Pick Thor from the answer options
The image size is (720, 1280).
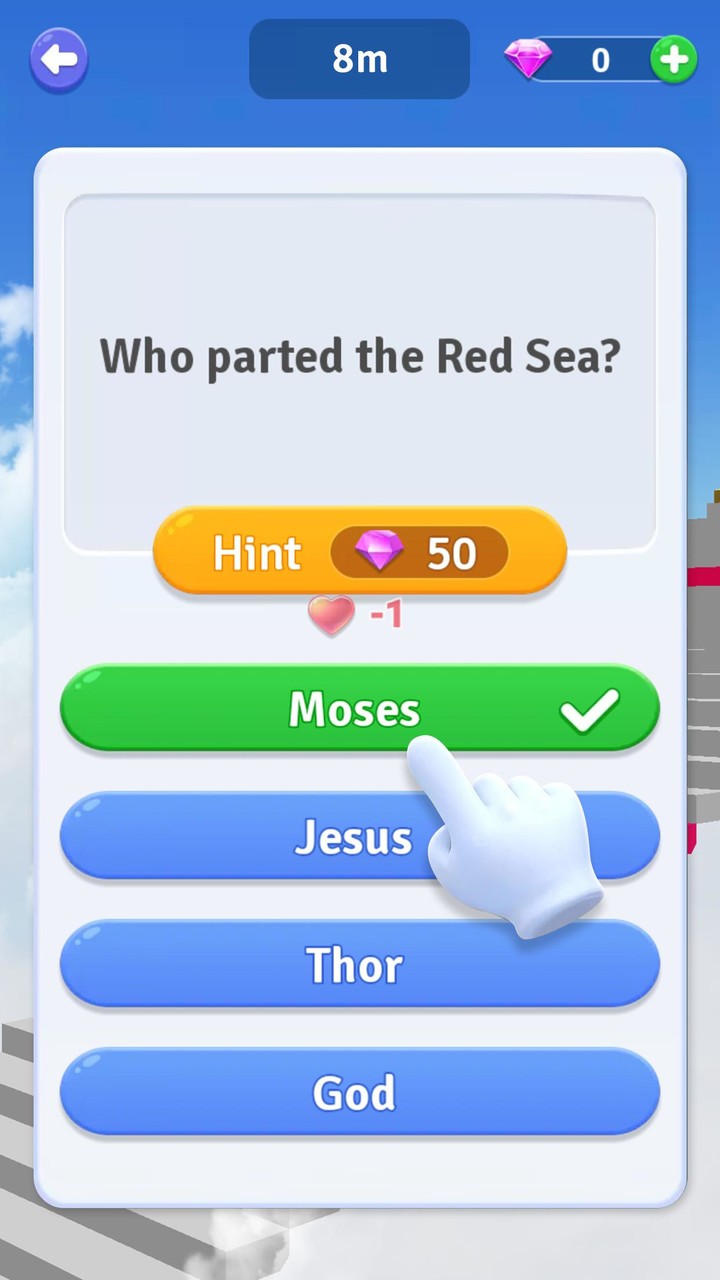(355, 965)
